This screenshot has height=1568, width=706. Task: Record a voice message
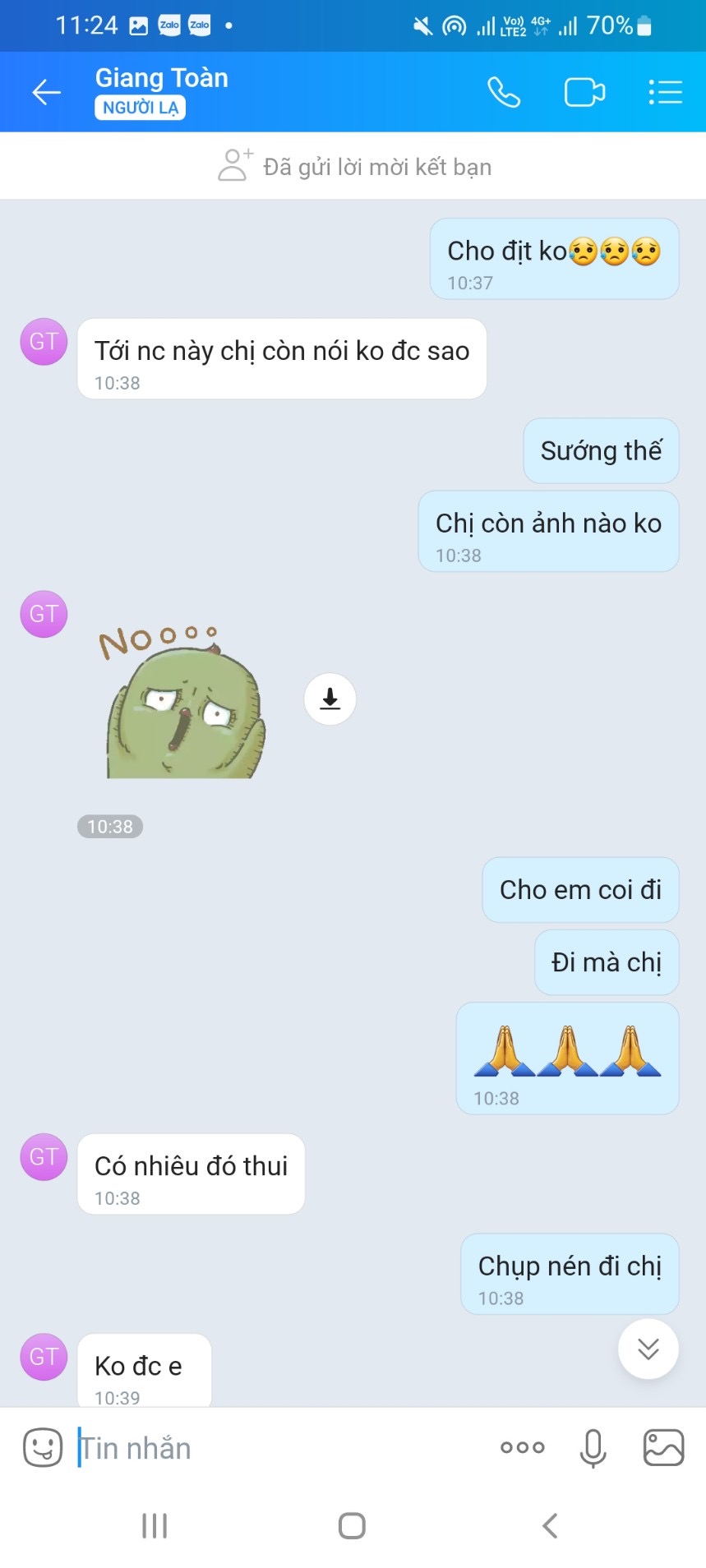(x=593, y=1447)
